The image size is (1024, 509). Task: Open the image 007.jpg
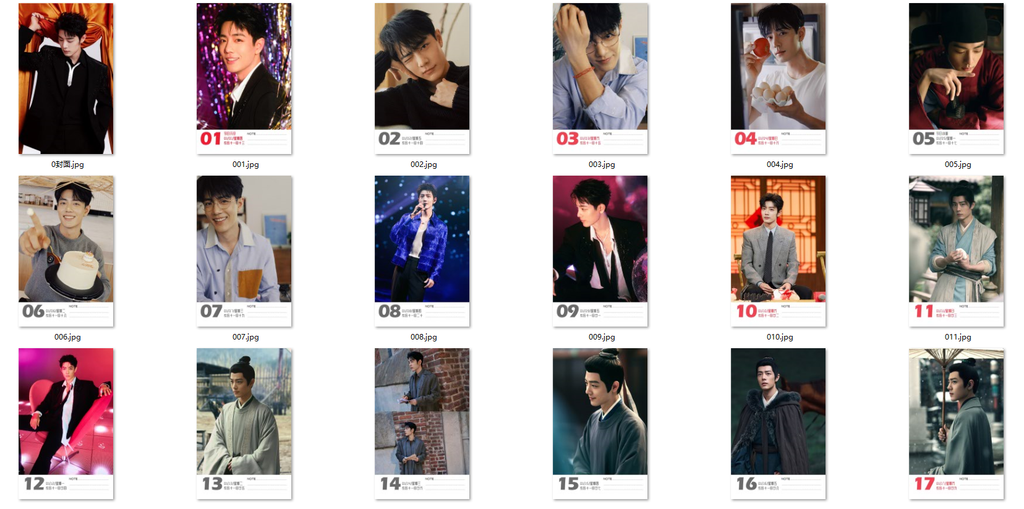click(244, 251)
